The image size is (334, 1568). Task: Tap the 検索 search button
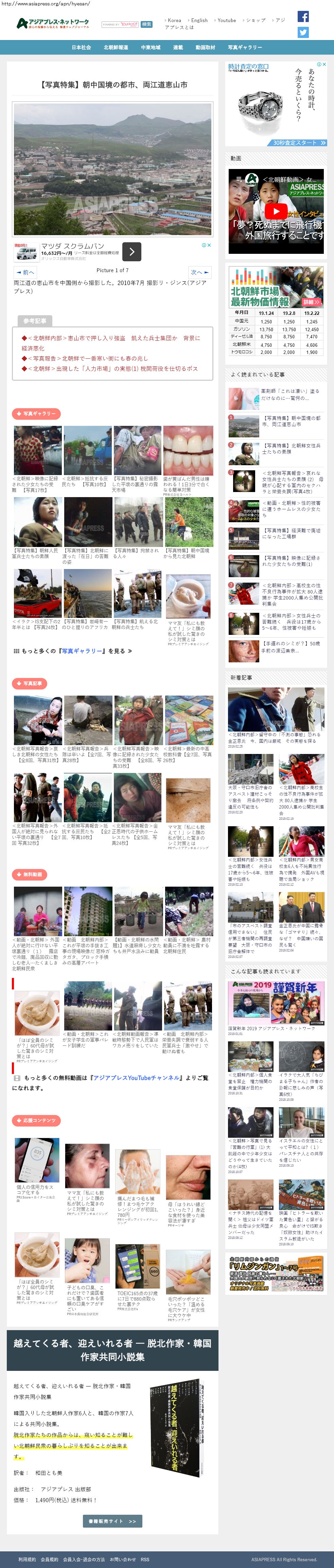pyautogui.click(x=147, y=24)
